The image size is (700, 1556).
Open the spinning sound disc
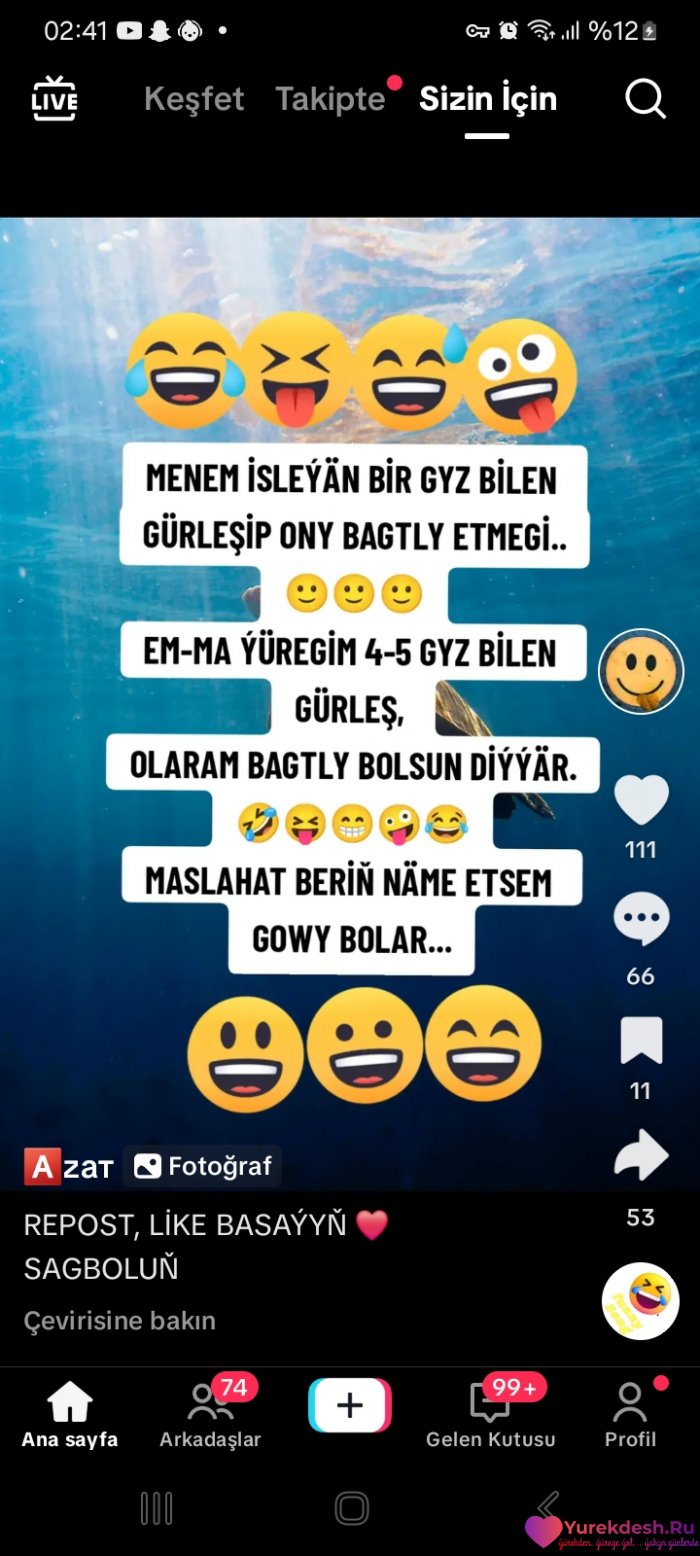coord(640,1301)
